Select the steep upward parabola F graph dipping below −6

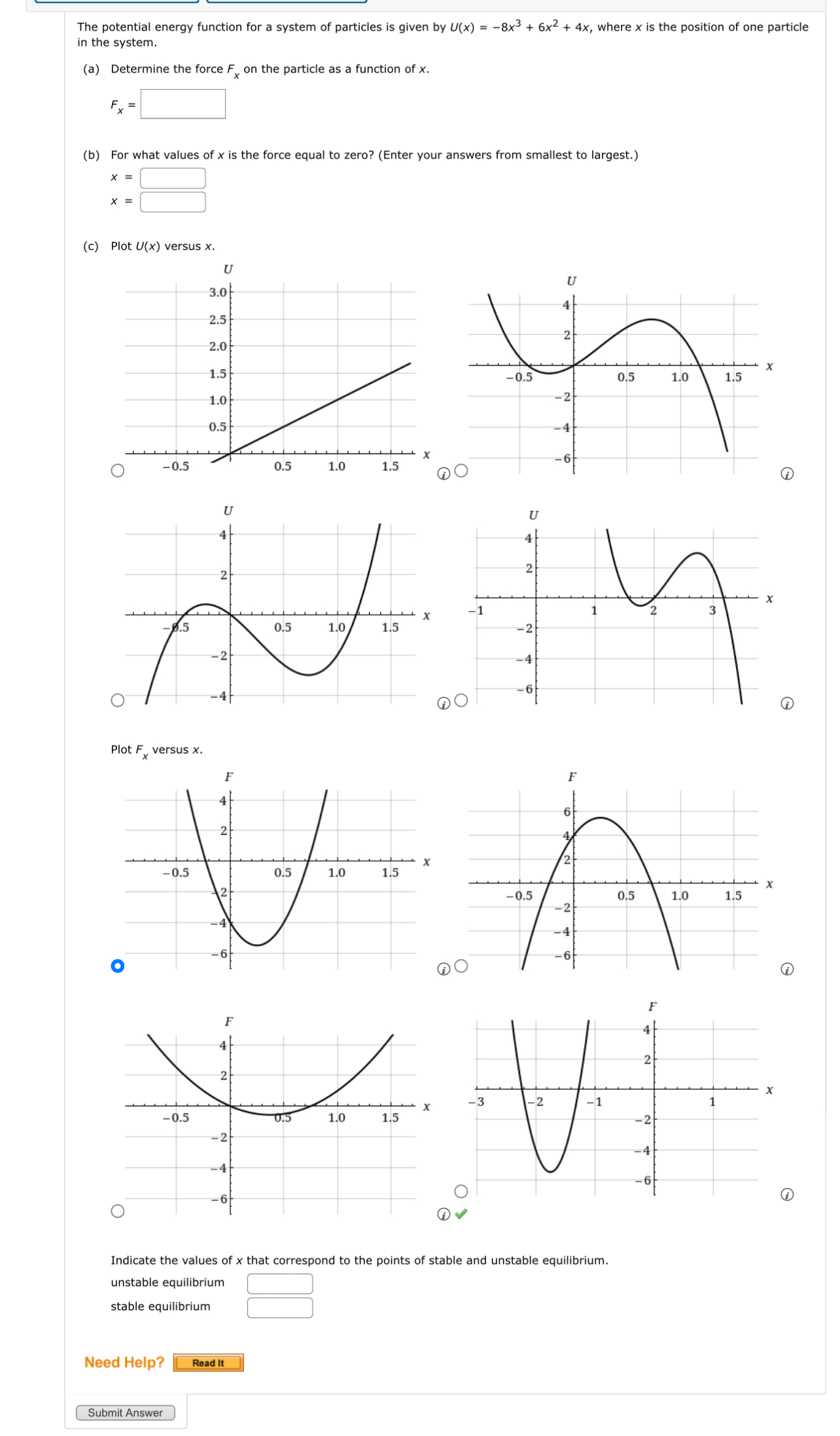[x=118, y=966]
